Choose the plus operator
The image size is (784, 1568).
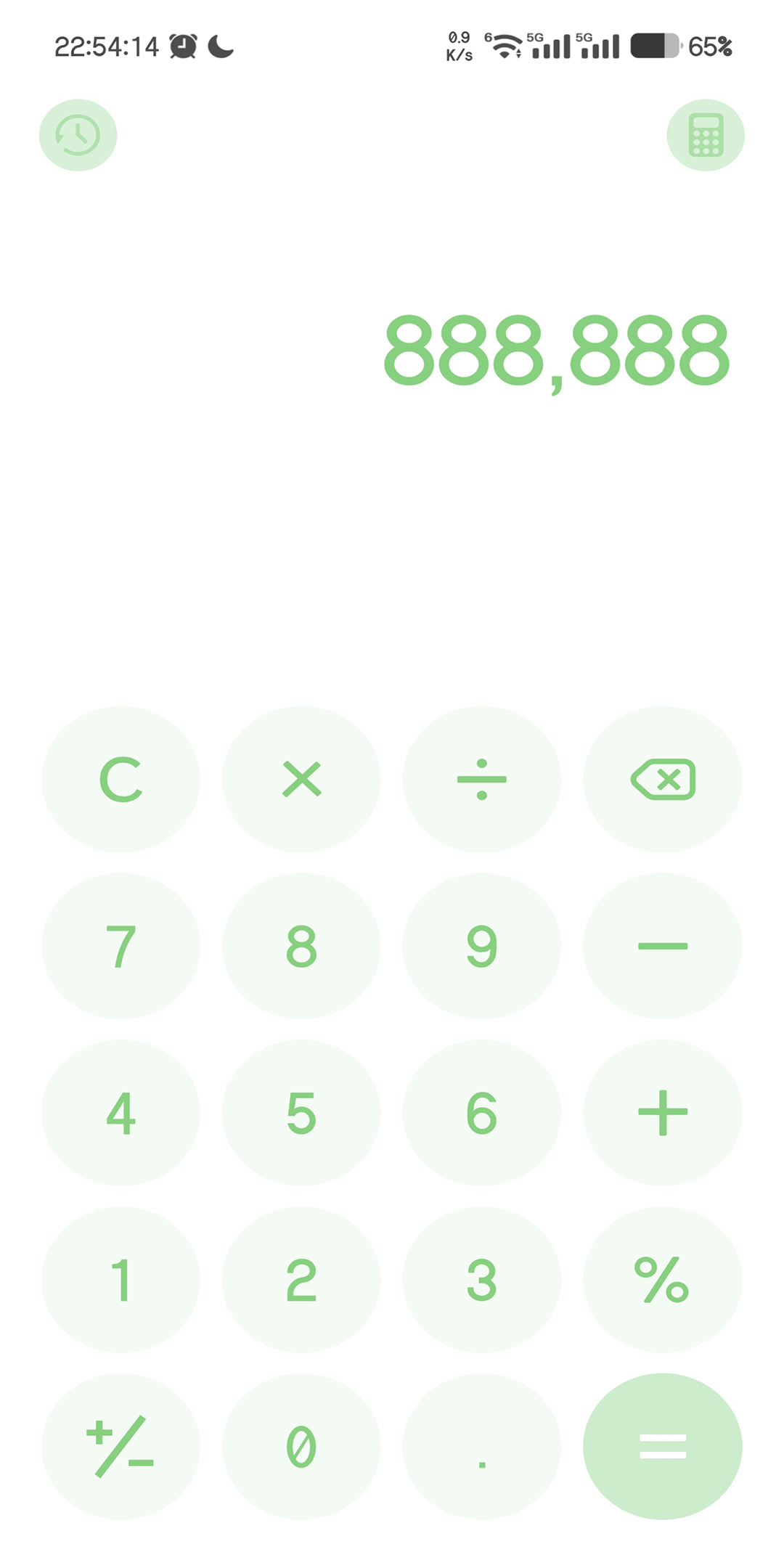coord(663,1113)
